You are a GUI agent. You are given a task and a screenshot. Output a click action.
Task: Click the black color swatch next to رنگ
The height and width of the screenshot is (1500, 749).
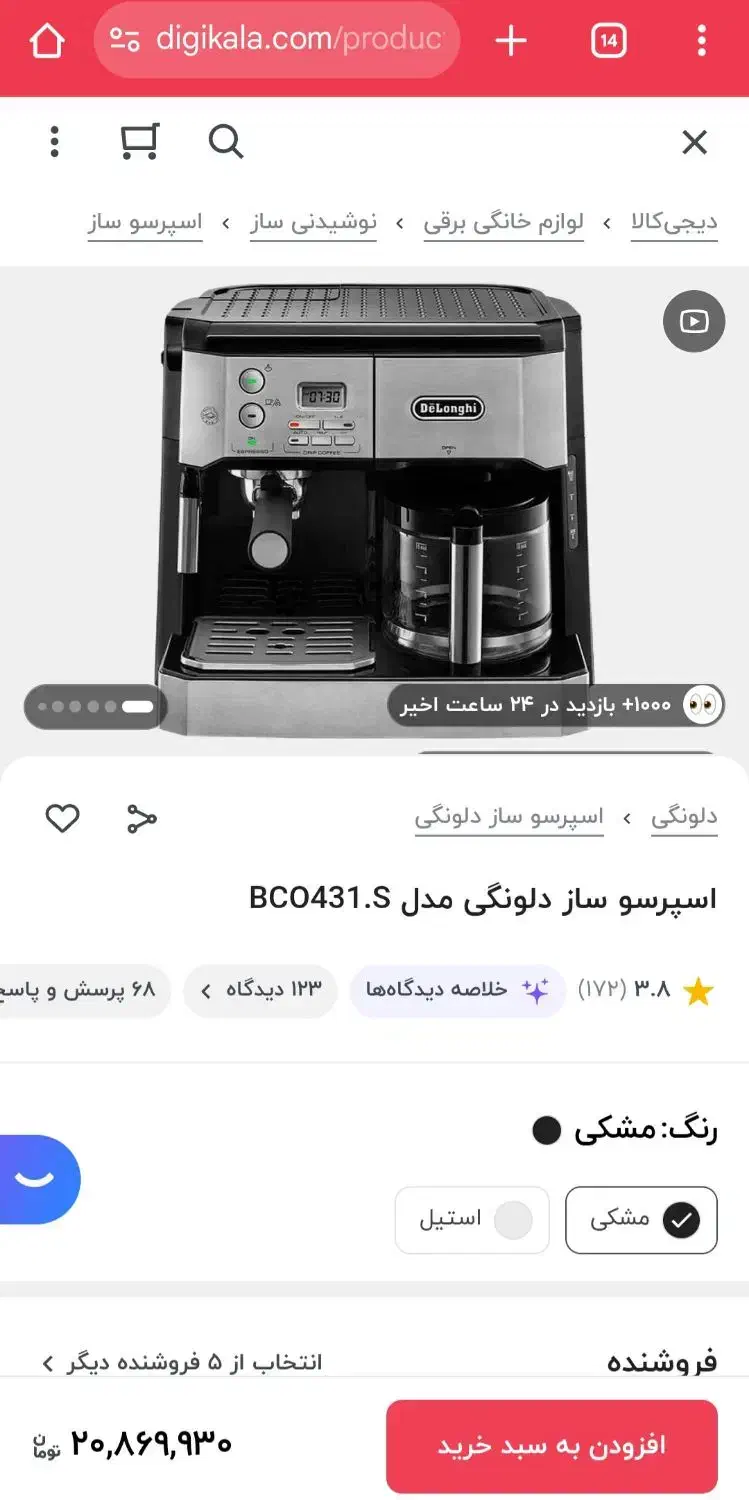(x=546, y=1130)
